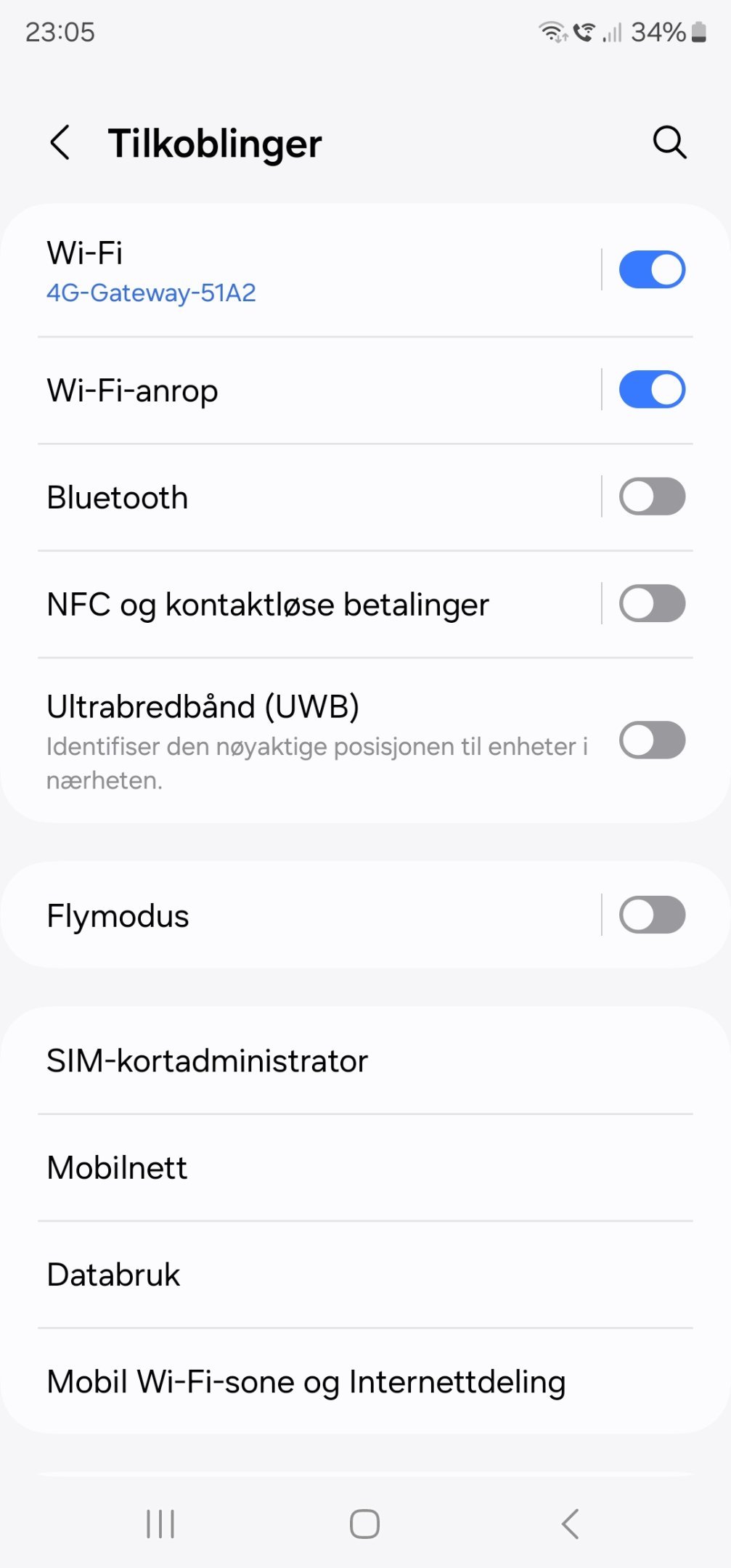Open Databruk

point(365,1274)
